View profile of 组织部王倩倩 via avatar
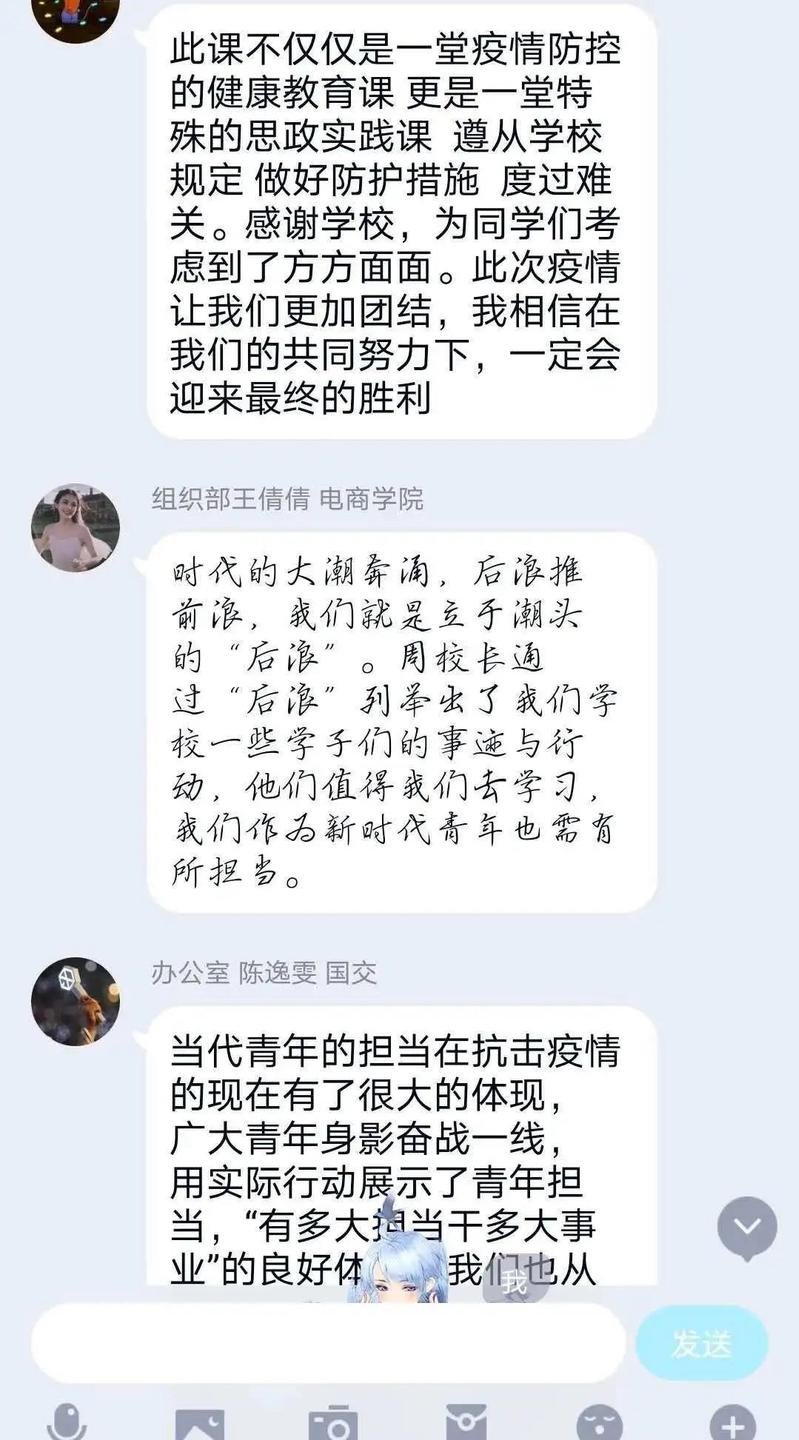The width and height of the screenshot is (799, 1440). [76, 528]
